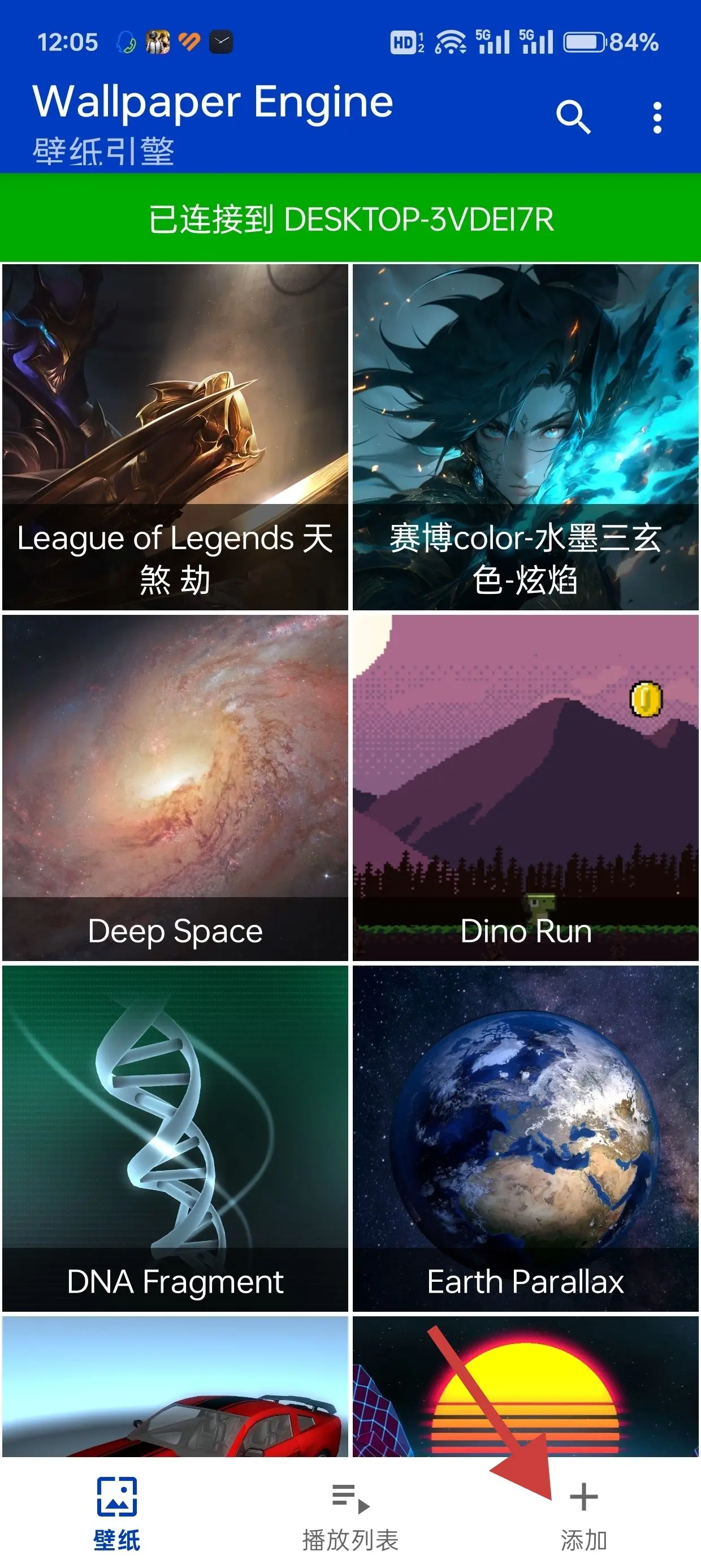The image size is (701, 1568).
Task: Open the retro sunset wallpaper tile
Action: pyautogui.click(x=526, y=1386)
